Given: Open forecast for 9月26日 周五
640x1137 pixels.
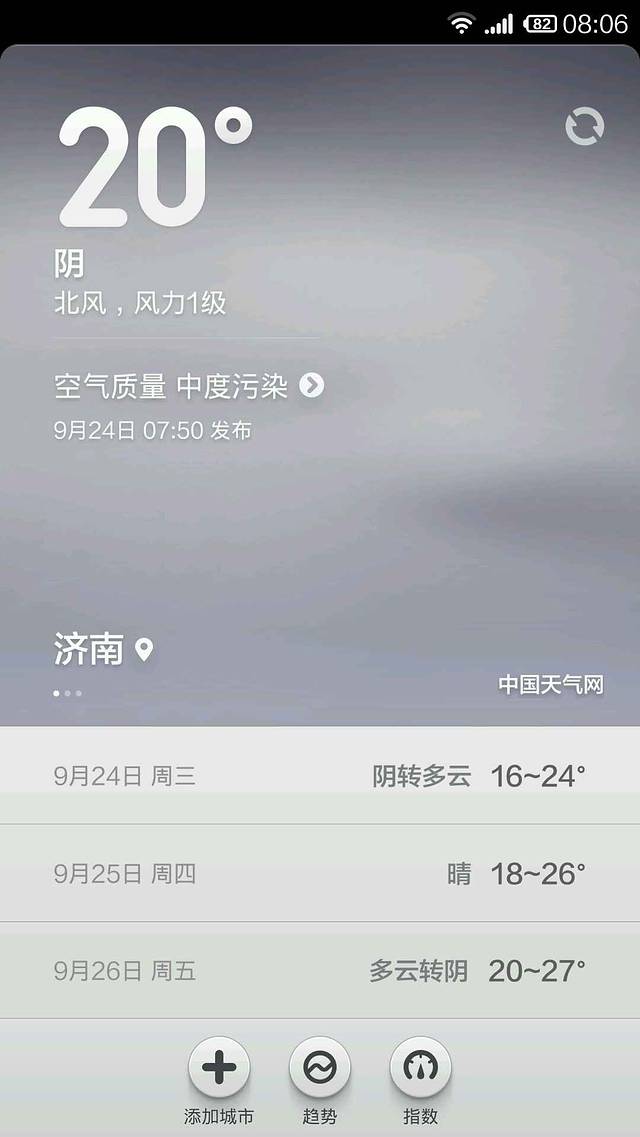Looking at the screenshot, I should click(x=320, y=970).
